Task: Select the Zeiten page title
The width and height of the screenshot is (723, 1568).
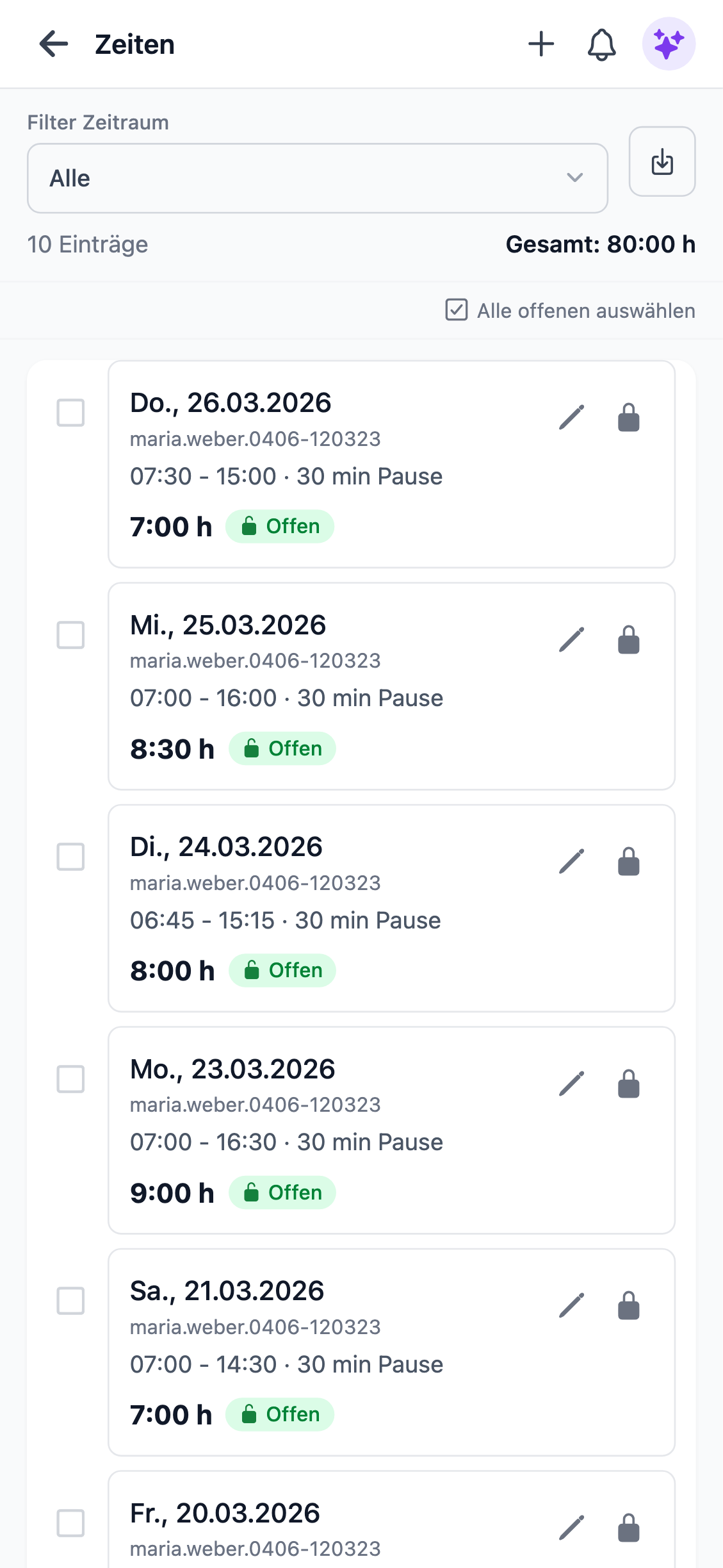Action: [x=134, y=44]
